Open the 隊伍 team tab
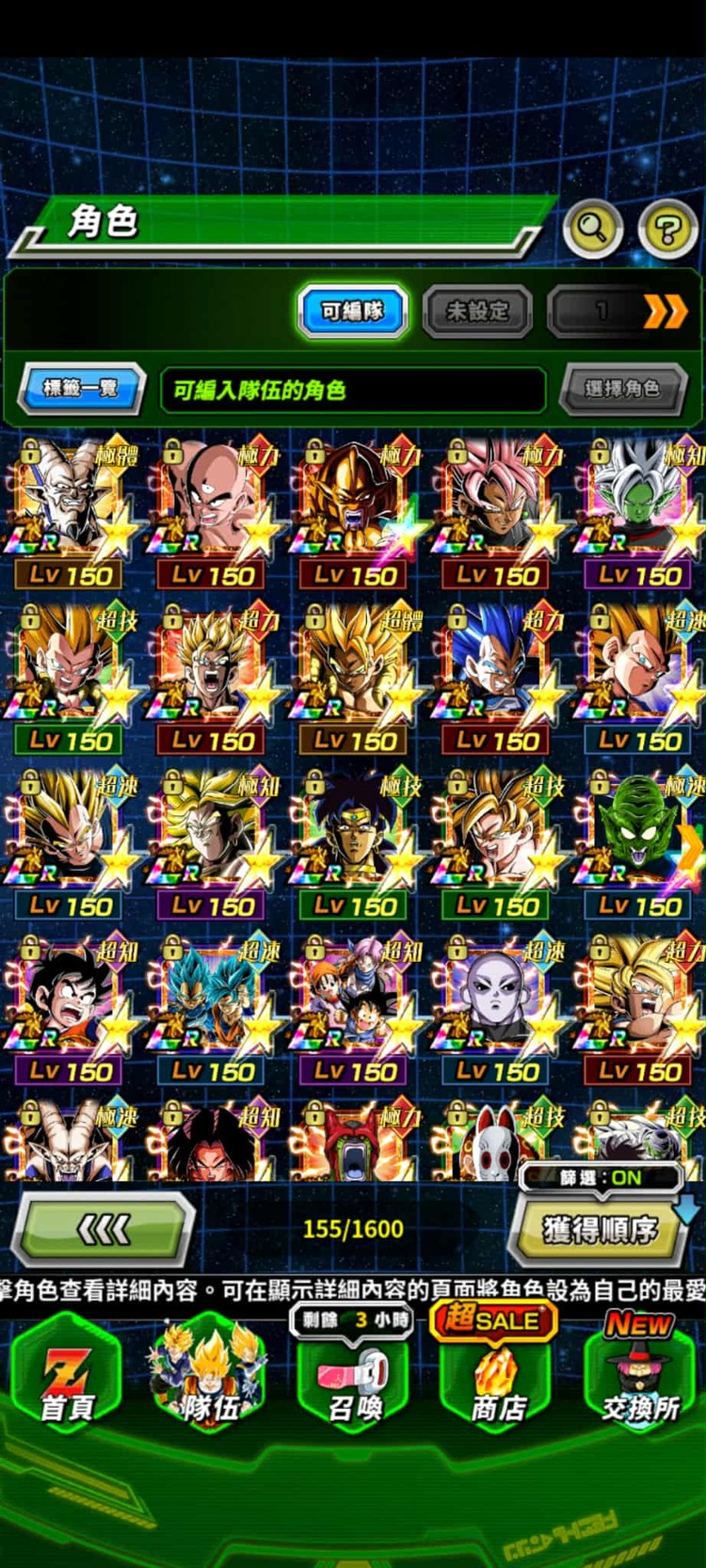The height and width of the screenshot is (1568, 706). pyautogui.click(x=210, y=1381)
